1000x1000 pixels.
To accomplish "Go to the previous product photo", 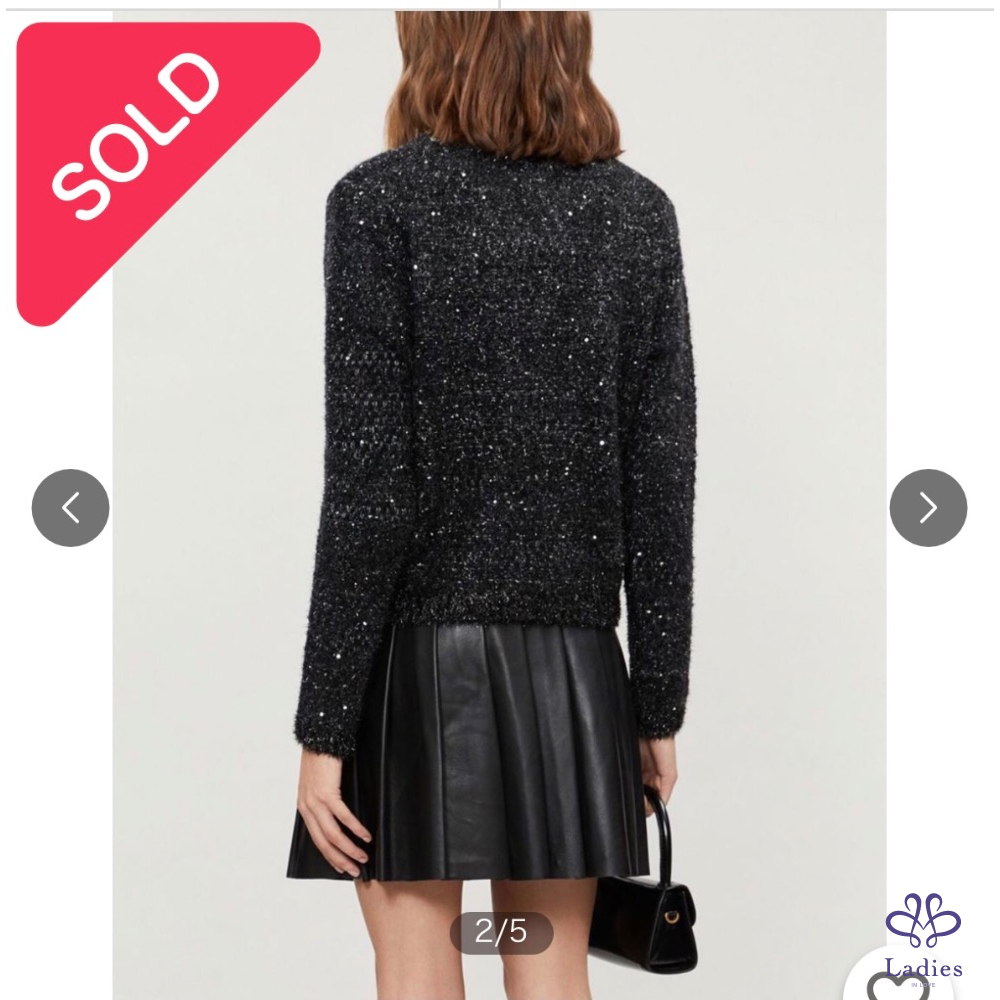I will click(70, 508).
